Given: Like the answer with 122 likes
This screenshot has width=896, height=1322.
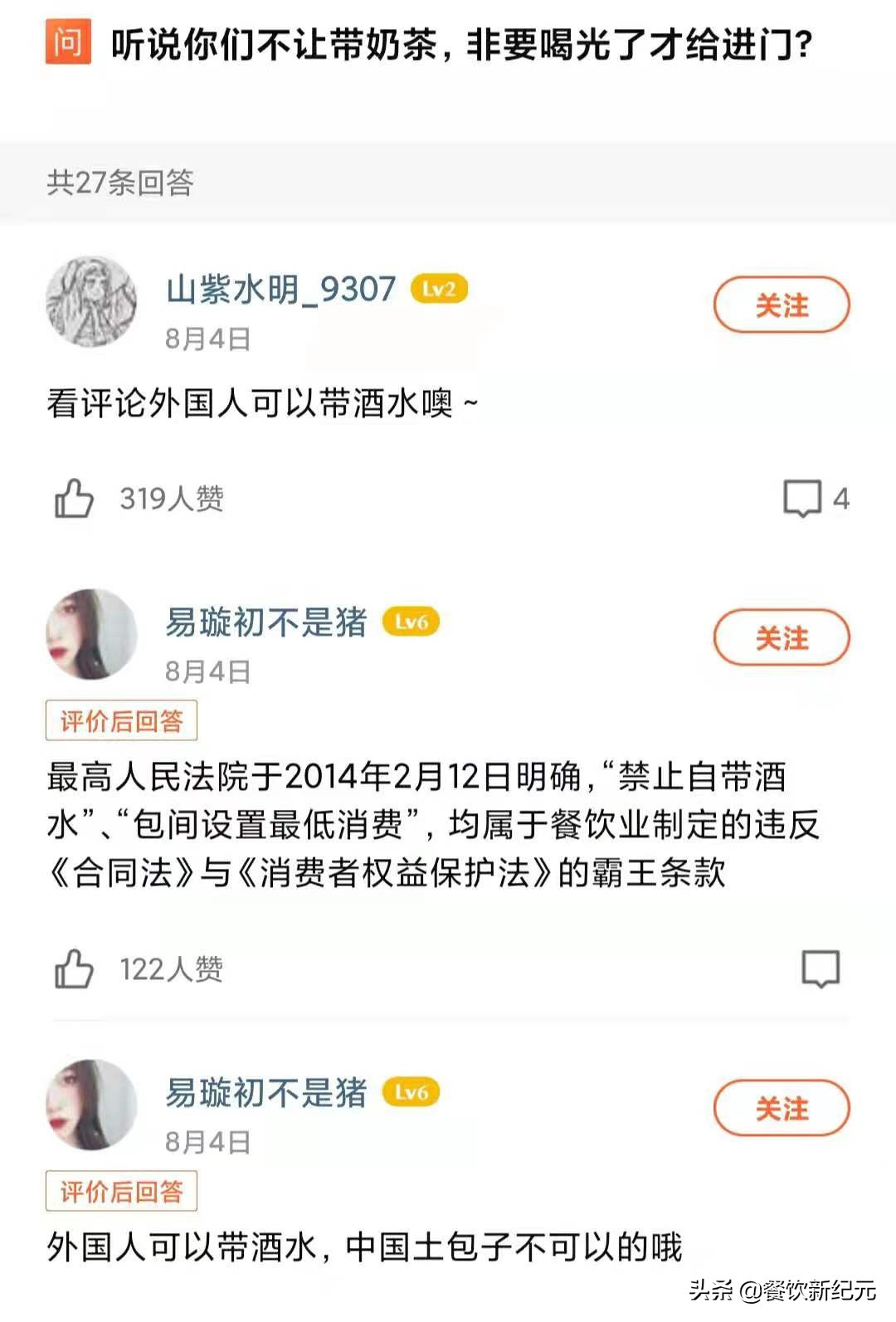Looking at the screenshot, I should (x=73, y=967).
